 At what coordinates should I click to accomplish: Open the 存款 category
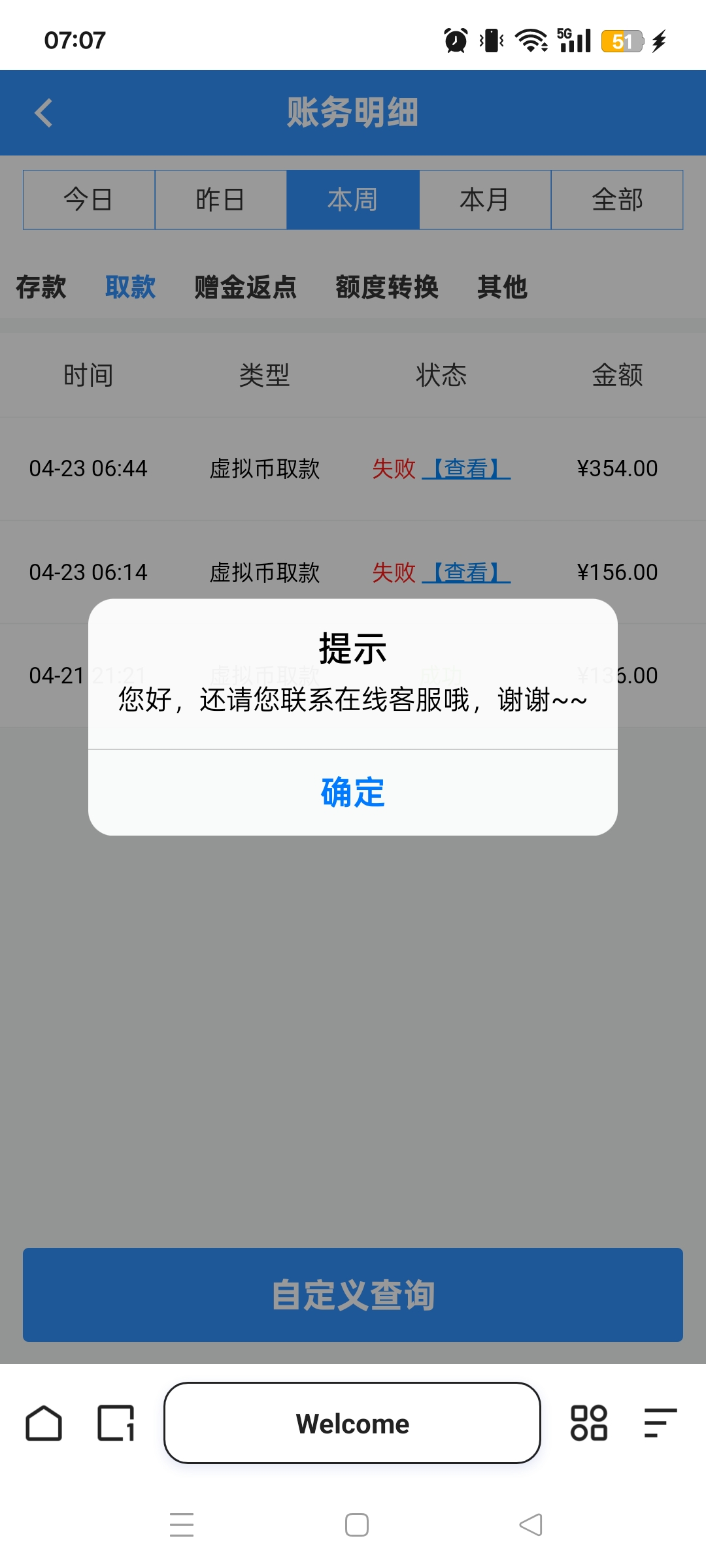pyautogui.click(x=41, y=287)
